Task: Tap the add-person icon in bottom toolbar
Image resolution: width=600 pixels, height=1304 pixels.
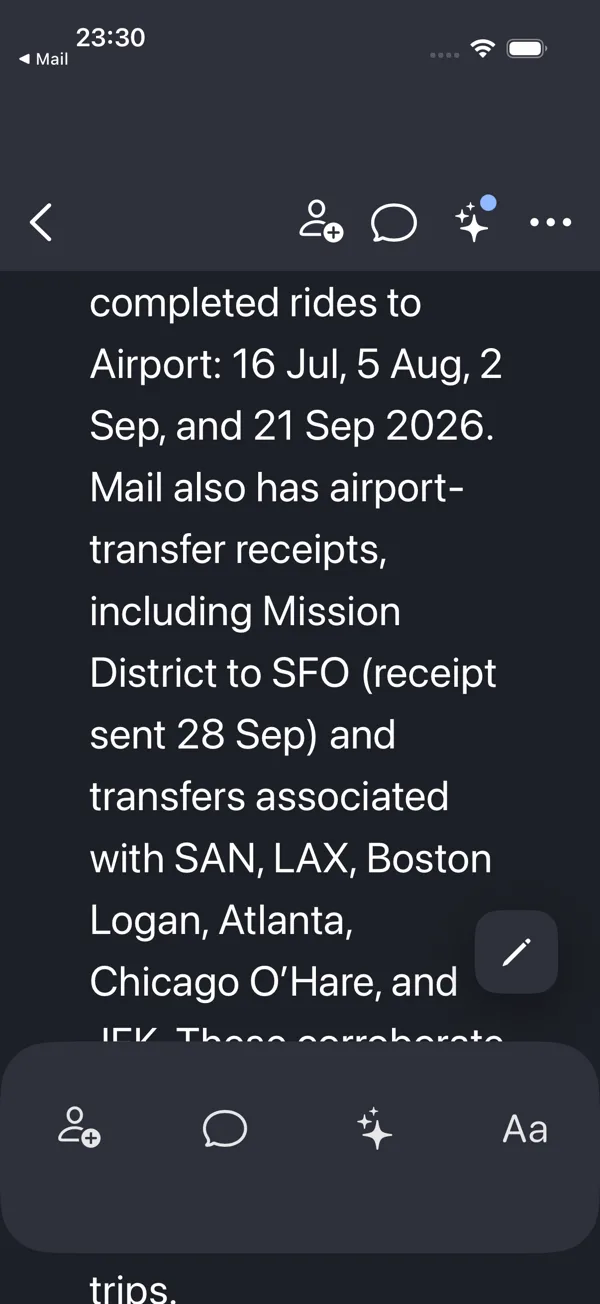Action: click(x=78, y=1128)
